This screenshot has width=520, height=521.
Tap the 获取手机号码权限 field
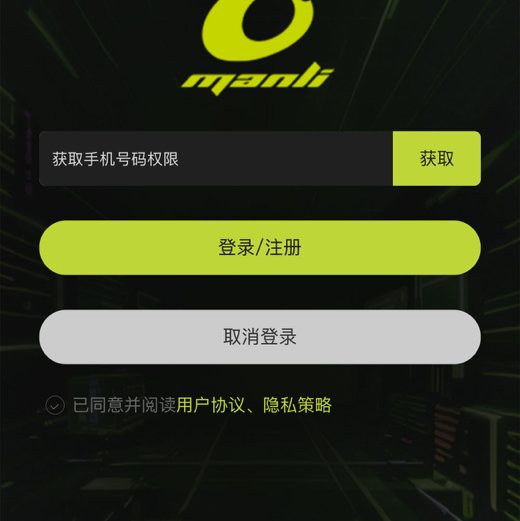pyautogui.click(x=216, y=158)
